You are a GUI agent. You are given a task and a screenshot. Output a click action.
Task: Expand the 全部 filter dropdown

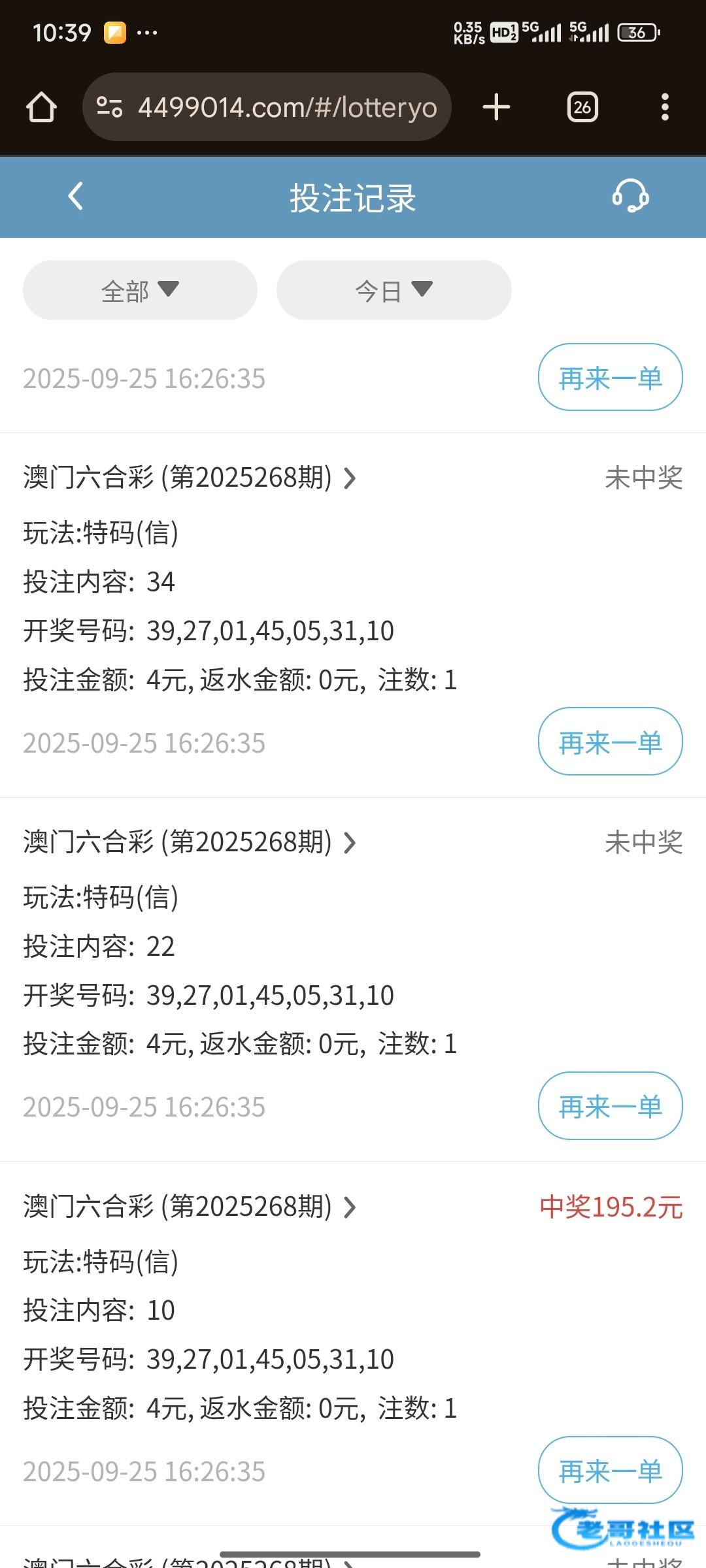(x=140, y=290)
